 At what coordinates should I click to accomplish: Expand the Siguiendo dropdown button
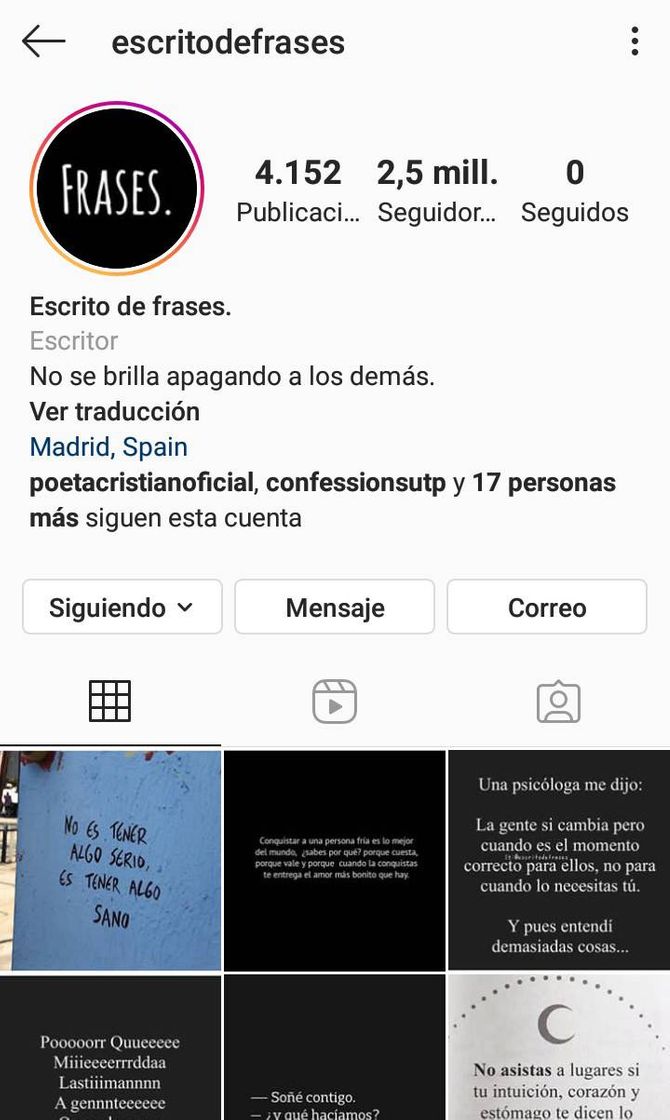pyautogui.click(x=122, y=607)
